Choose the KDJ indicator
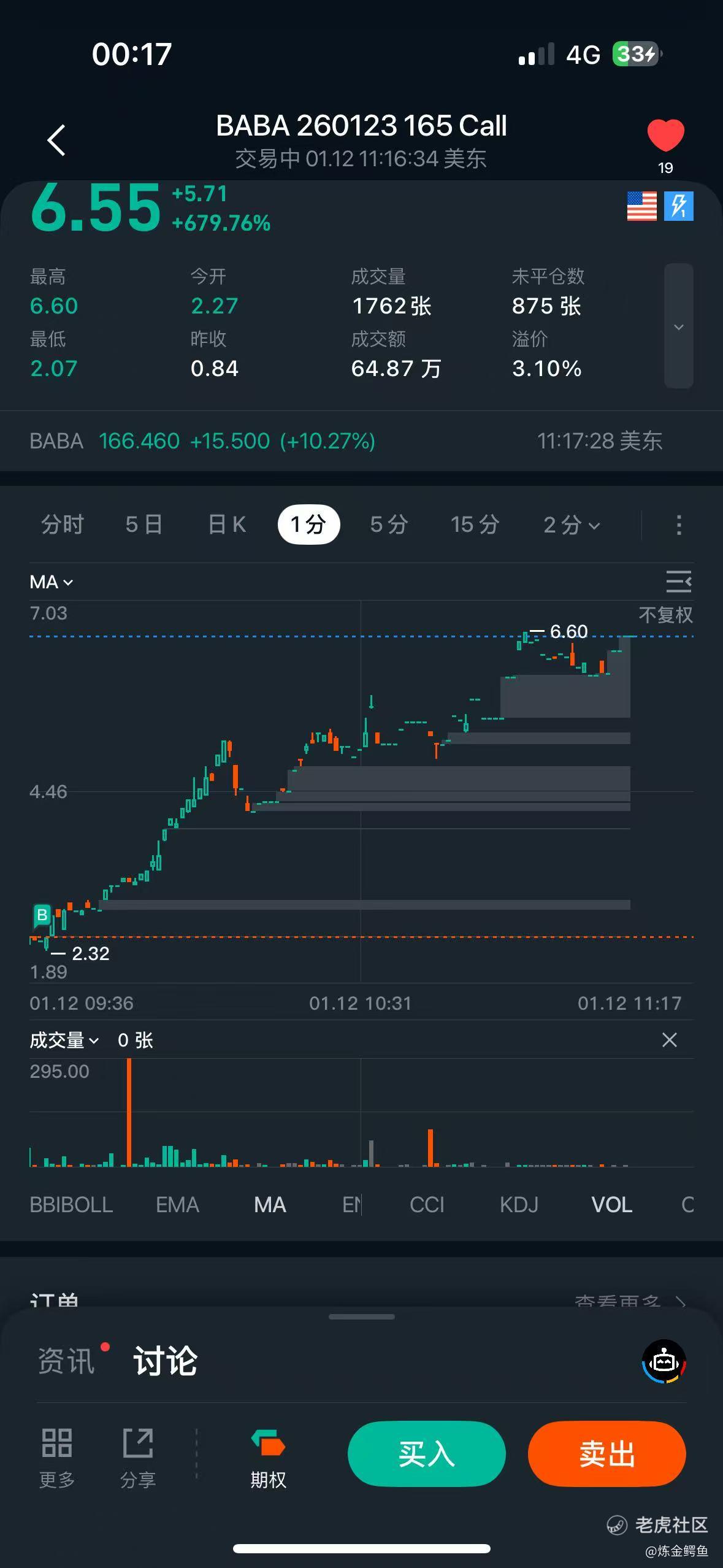723x1568 pixels. tap(519, 1205)
